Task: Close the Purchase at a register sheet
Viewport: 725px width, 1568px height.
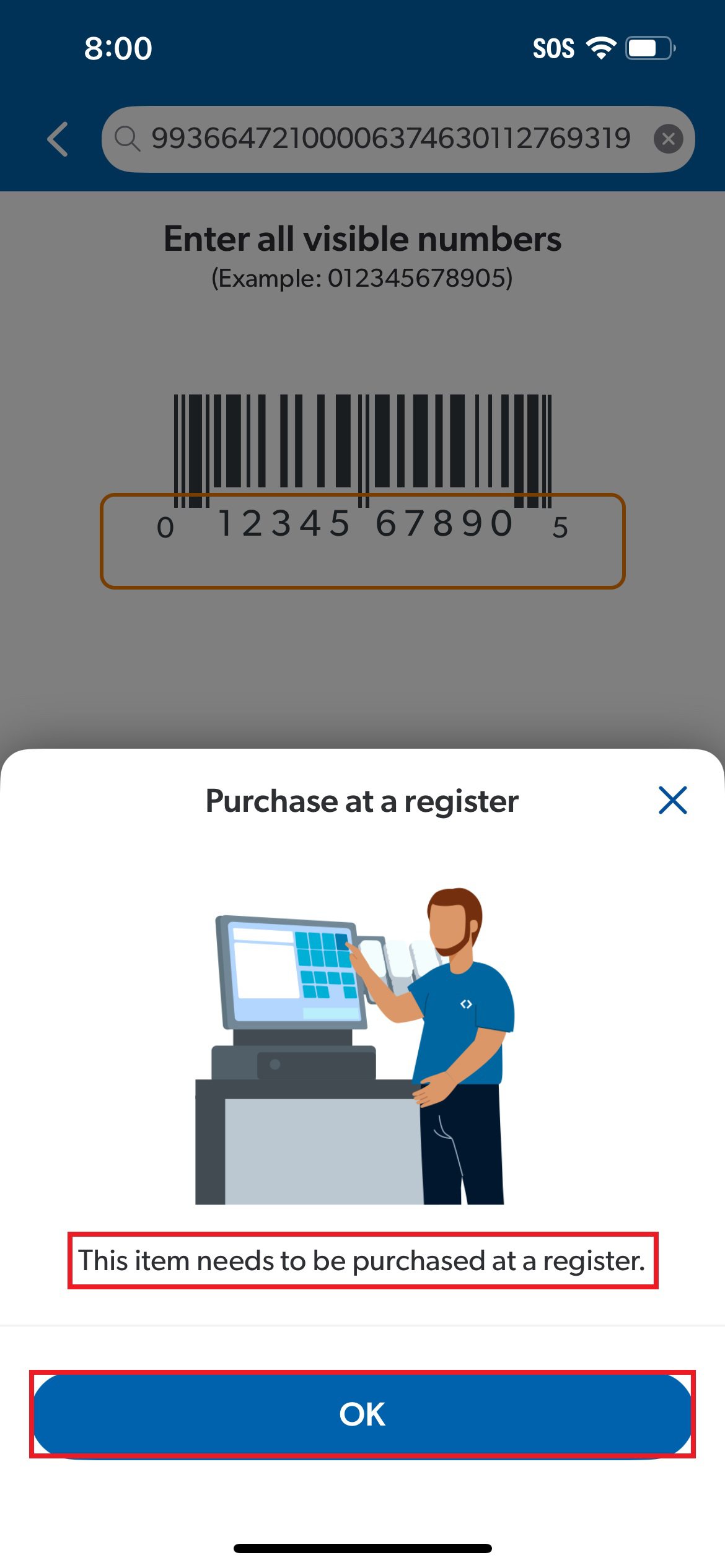Action: (672, 800)
